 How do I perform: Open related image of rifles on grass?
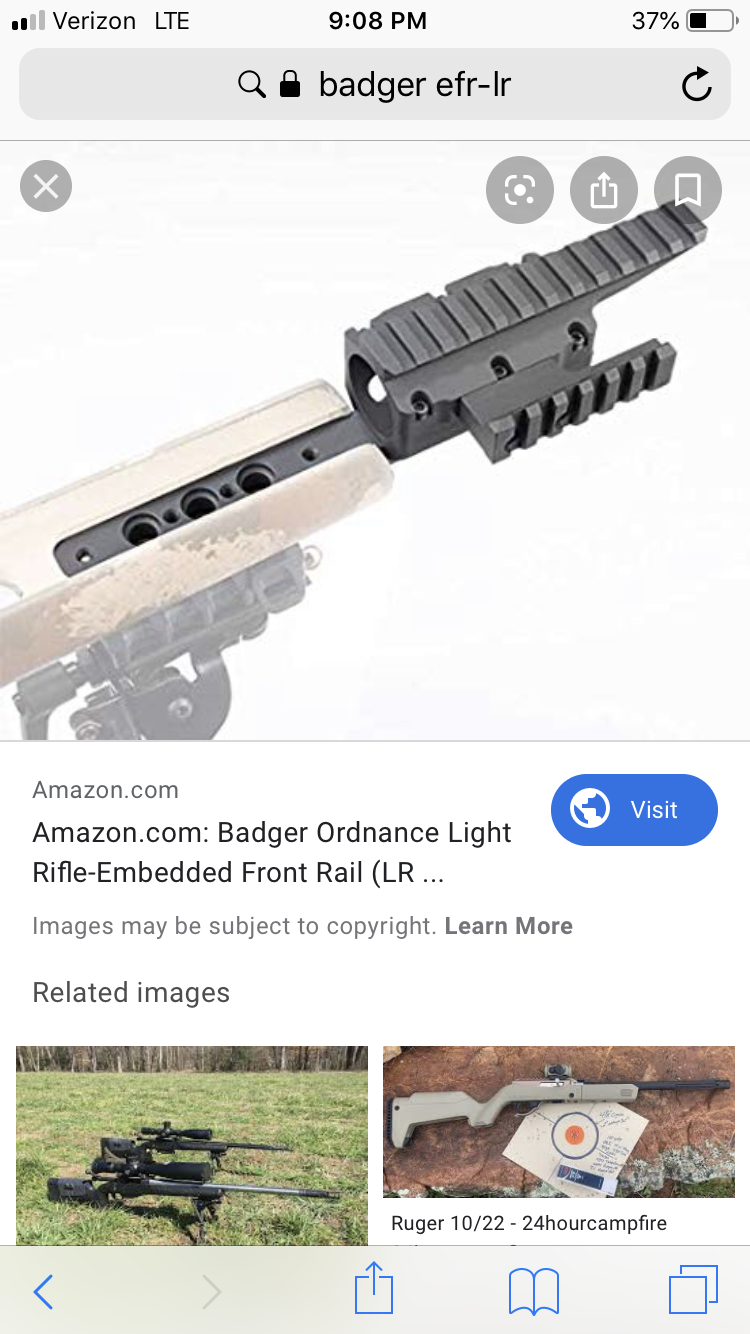coord(192,1146)
